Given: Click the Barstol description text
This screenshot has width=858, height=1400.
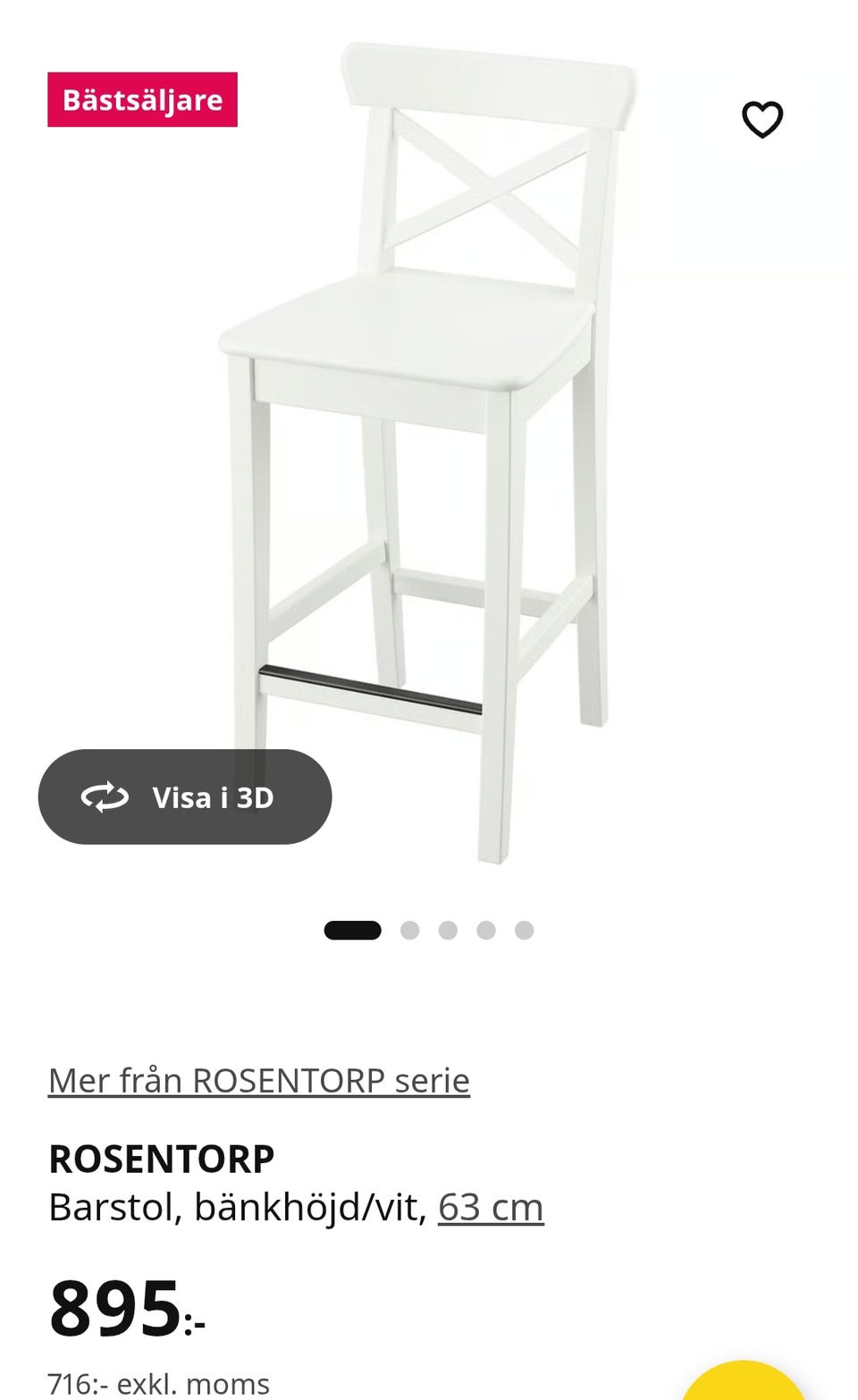Looking at the screenshot, I should click(x=237, y=1206).
